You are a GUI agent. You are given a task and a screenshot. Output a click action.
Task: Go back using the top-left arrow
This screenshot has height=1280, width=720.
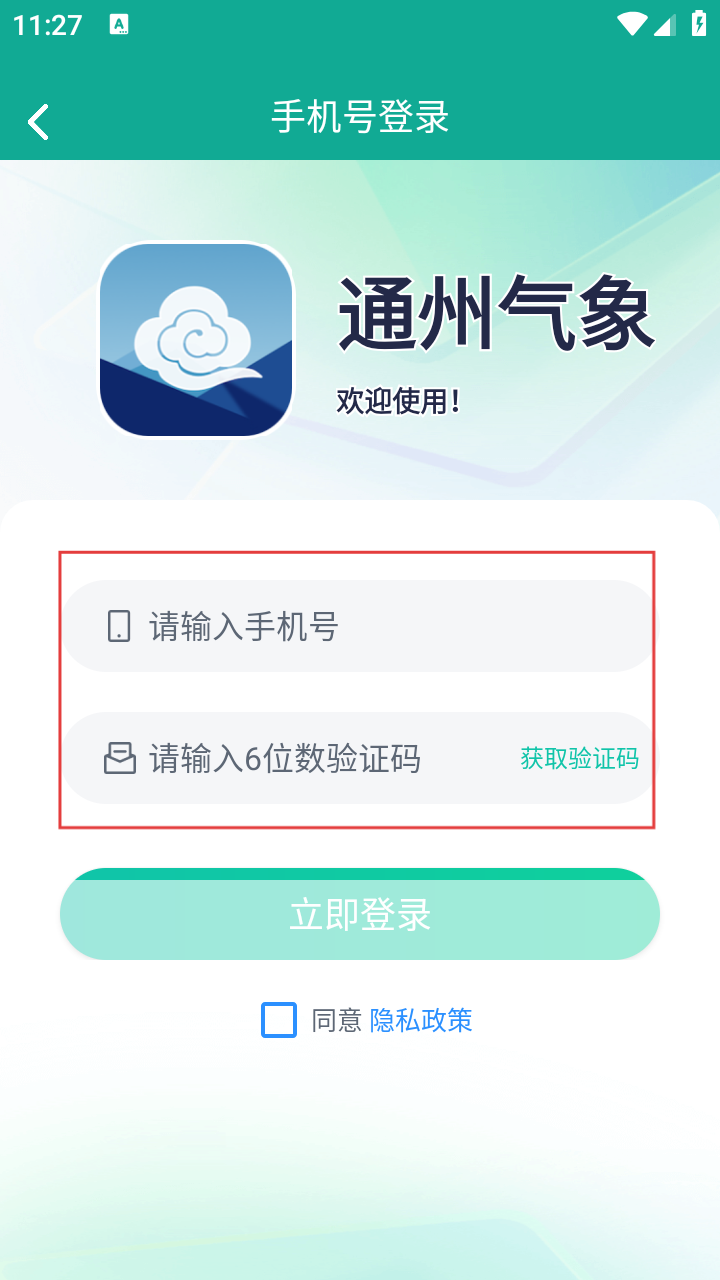tap(38, 122)
